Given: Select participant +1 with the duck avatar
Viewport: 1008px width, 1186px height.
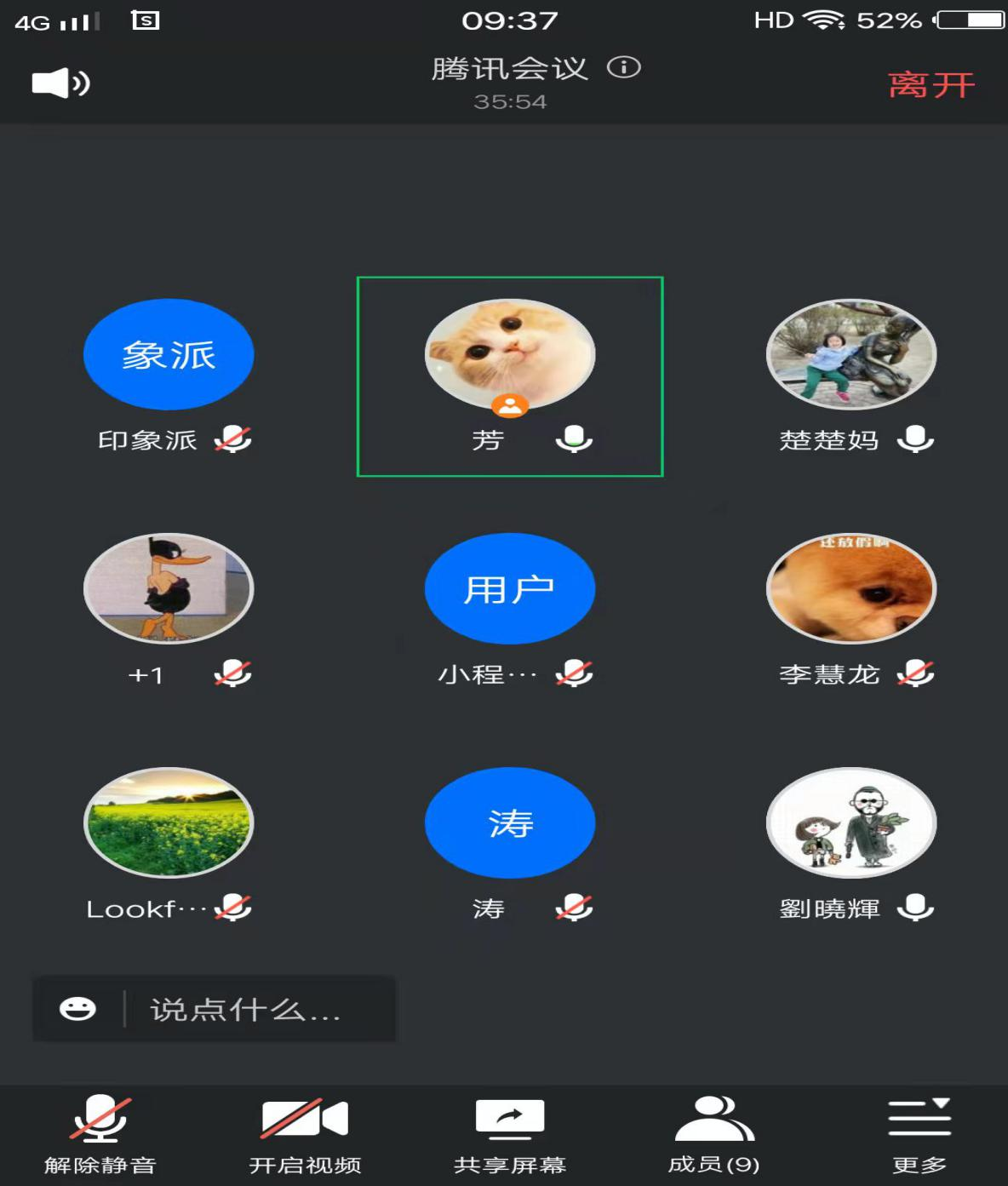Looking at the screenshot, I should coord(169,589).
